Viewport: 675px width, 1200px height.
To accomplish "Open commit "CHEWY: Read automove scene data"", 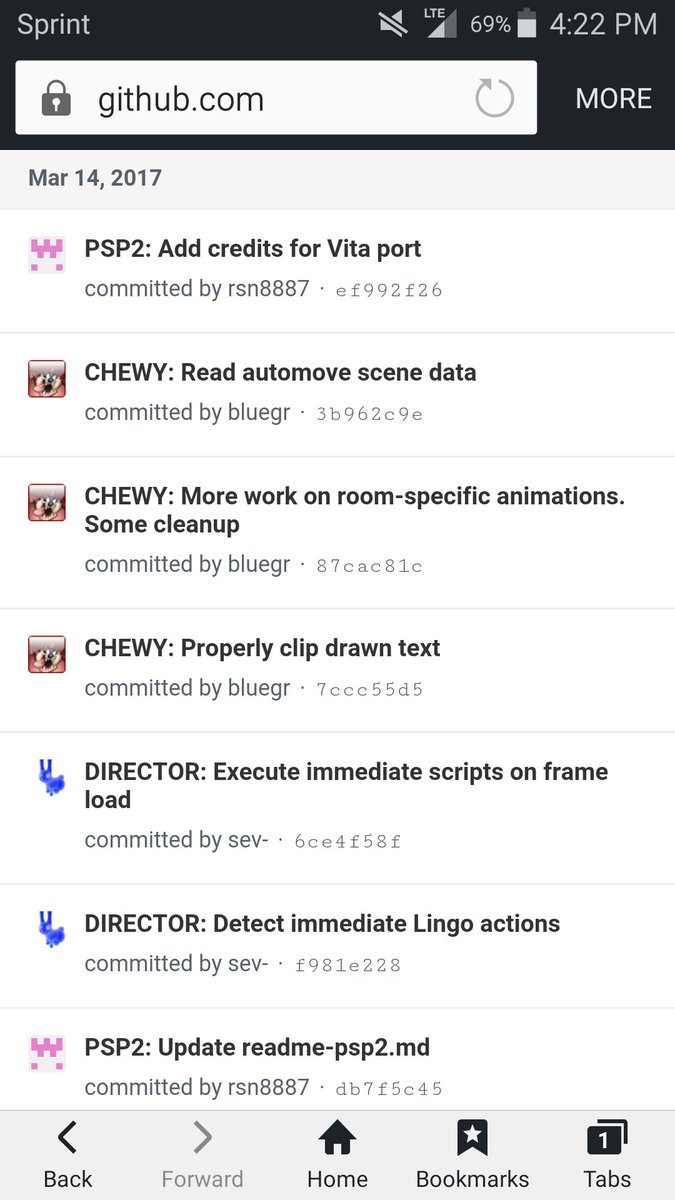I will click(x=280, y=372).
